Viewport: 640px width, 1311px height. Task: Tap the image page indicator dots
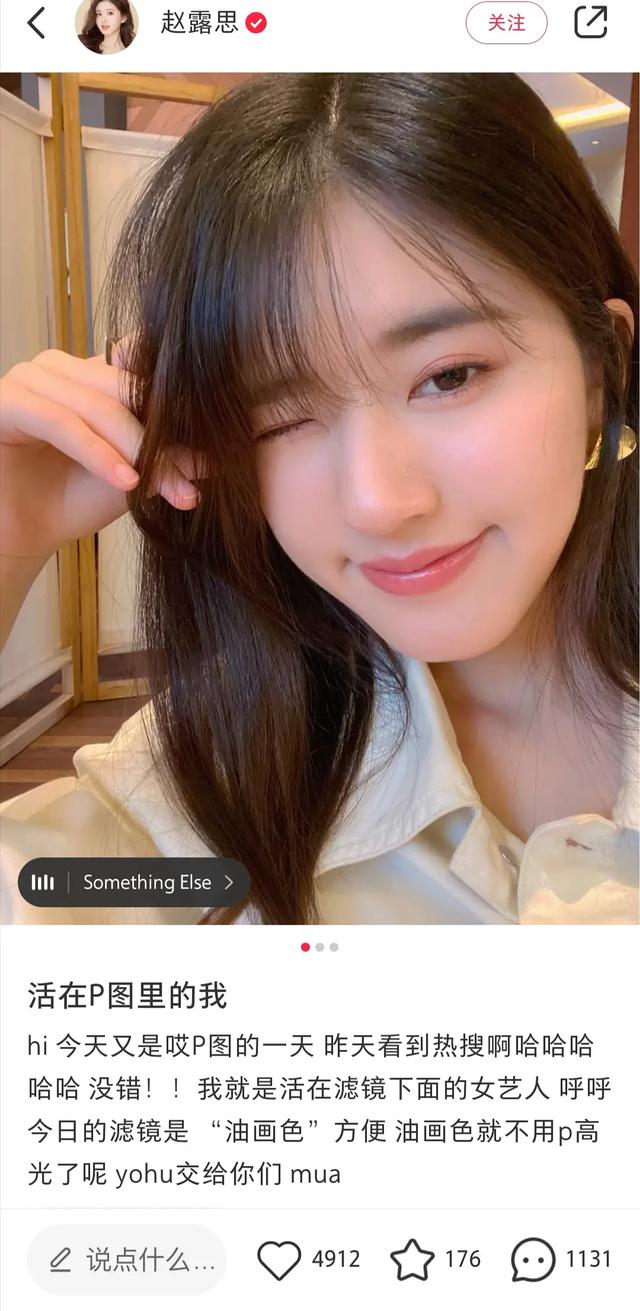(320, 947)
